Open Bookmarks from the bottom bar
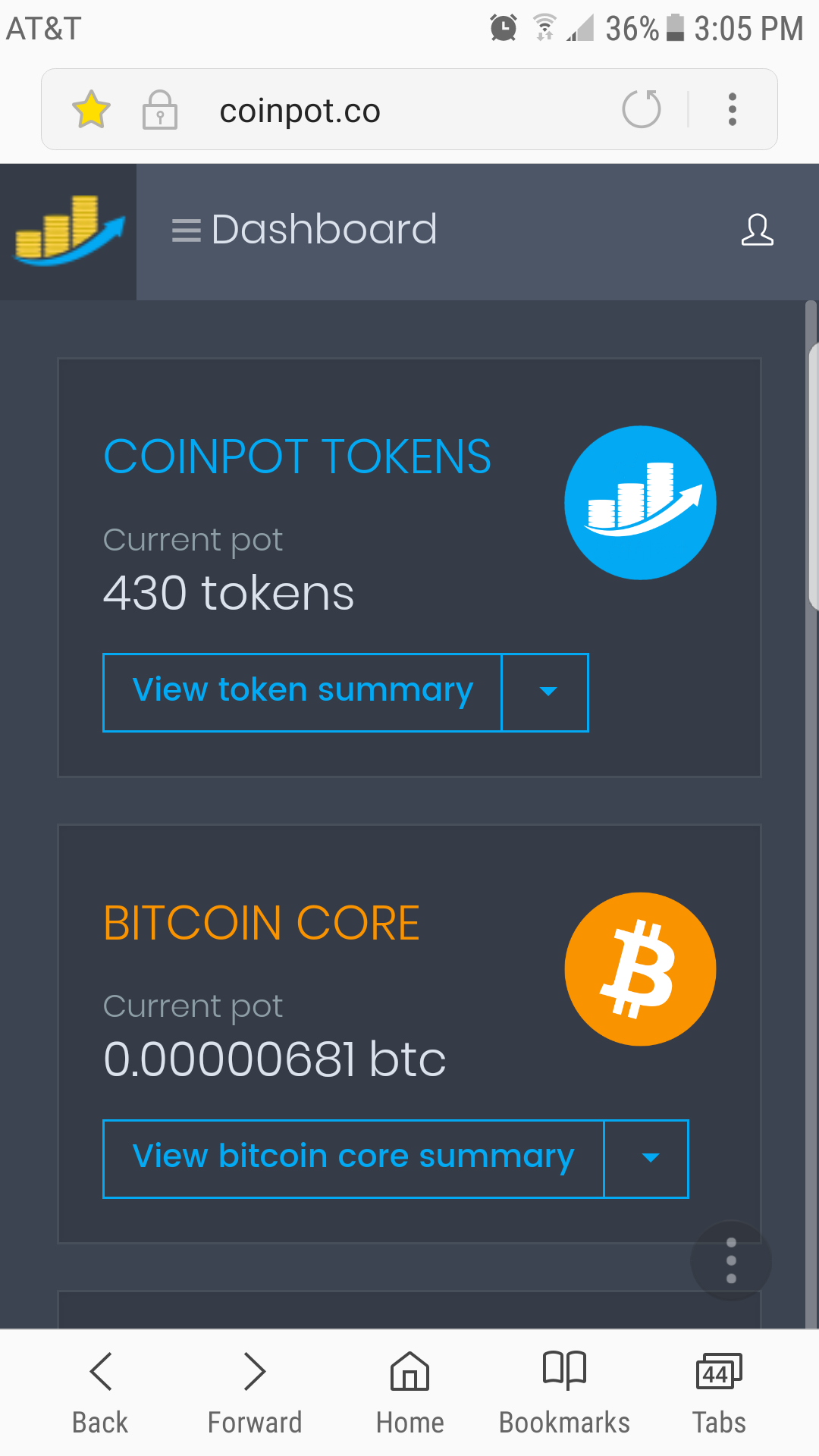This screenshot has height=1456, width=819. pos(564,1392)
